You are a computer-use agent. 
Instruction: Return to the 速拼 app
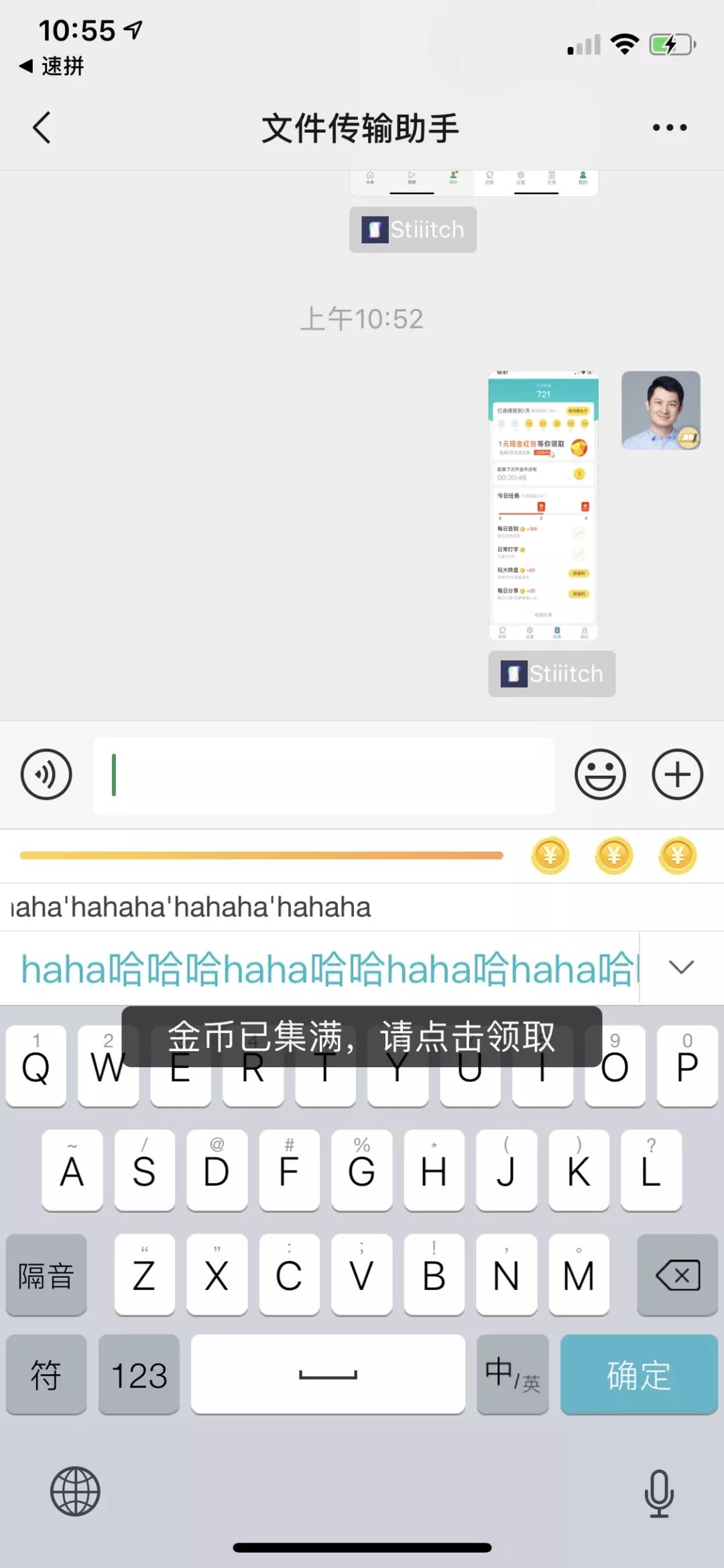click(x=52, y=66)
